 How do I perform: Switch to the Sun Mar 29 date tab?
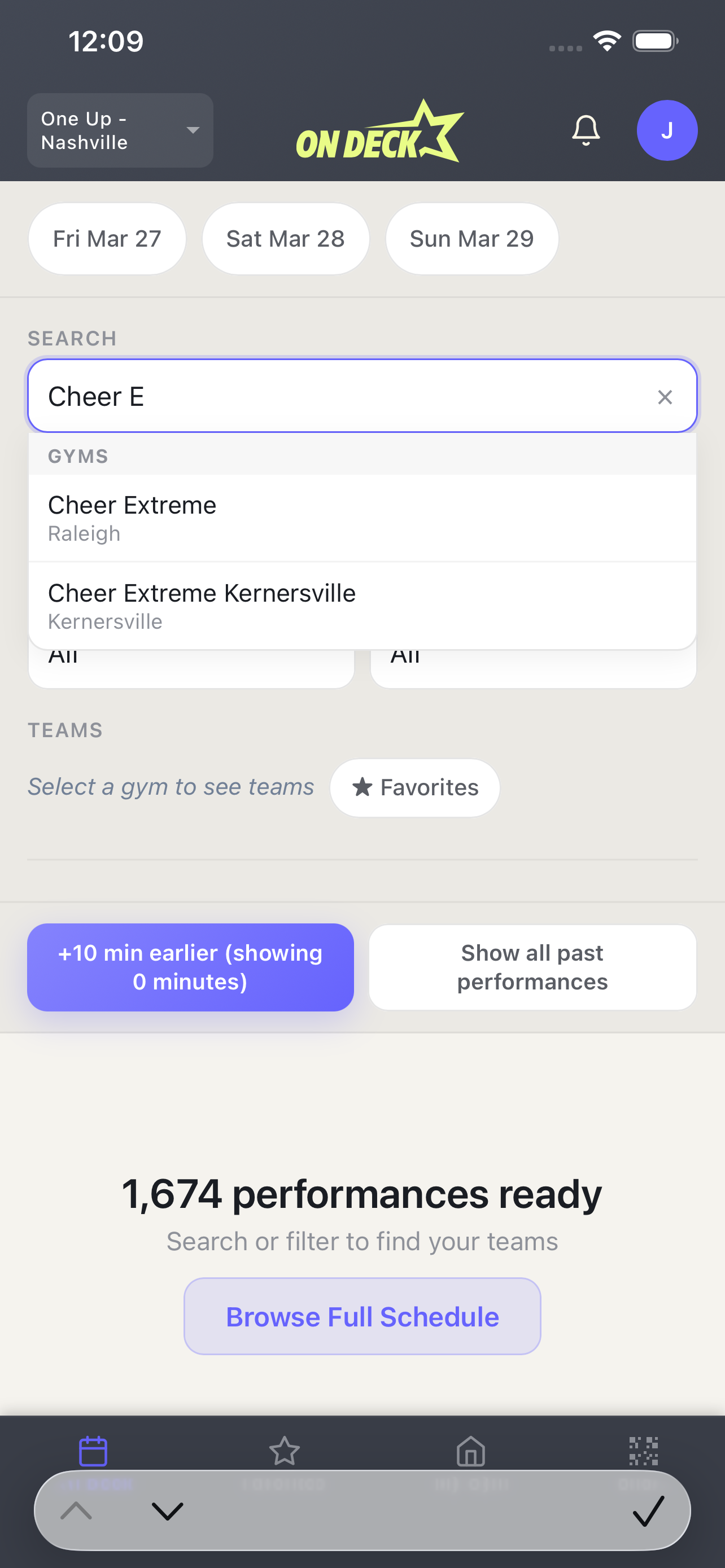(x=472, y=238)
